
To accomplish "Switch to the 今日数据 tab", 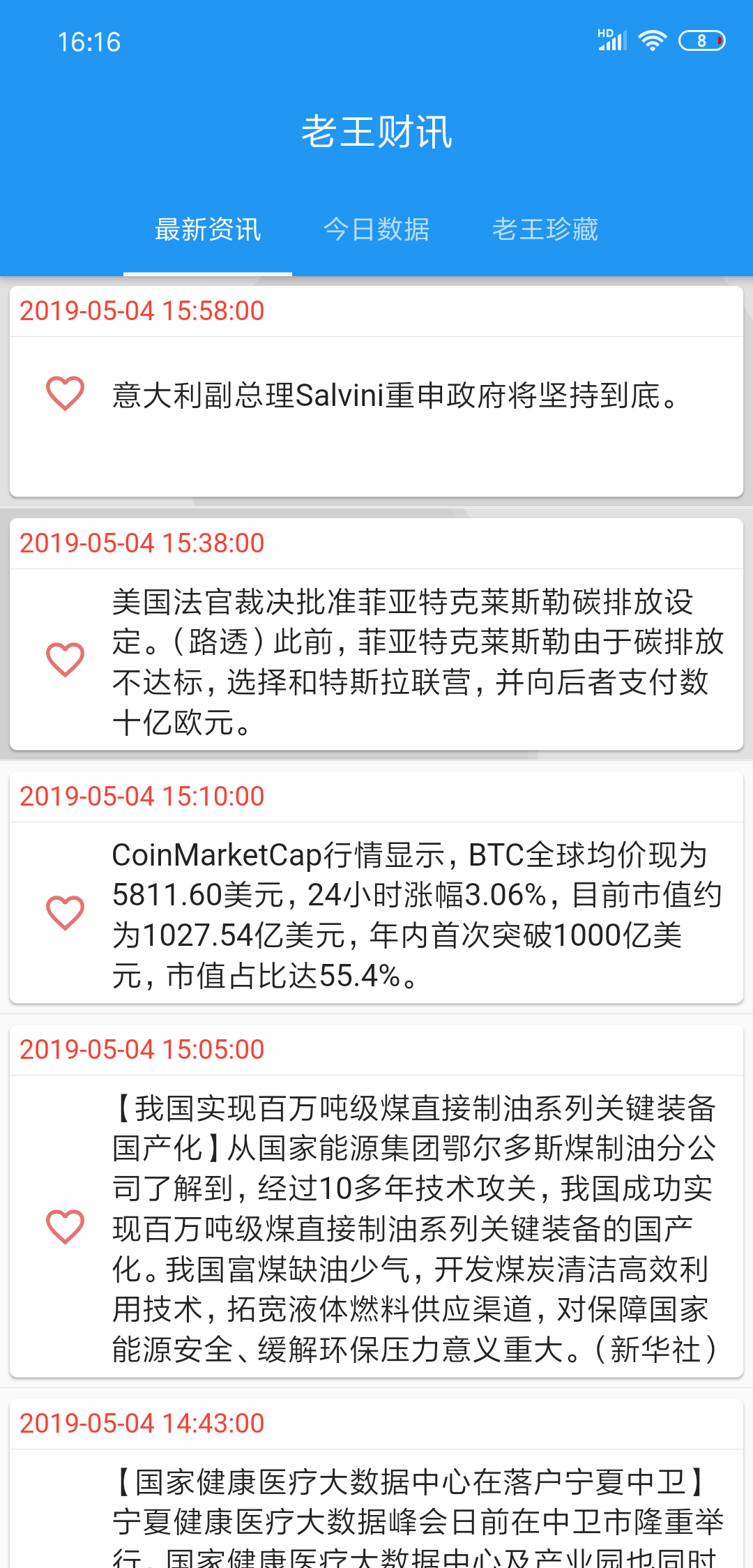I will pyautogui.click(x=376, y=229).
